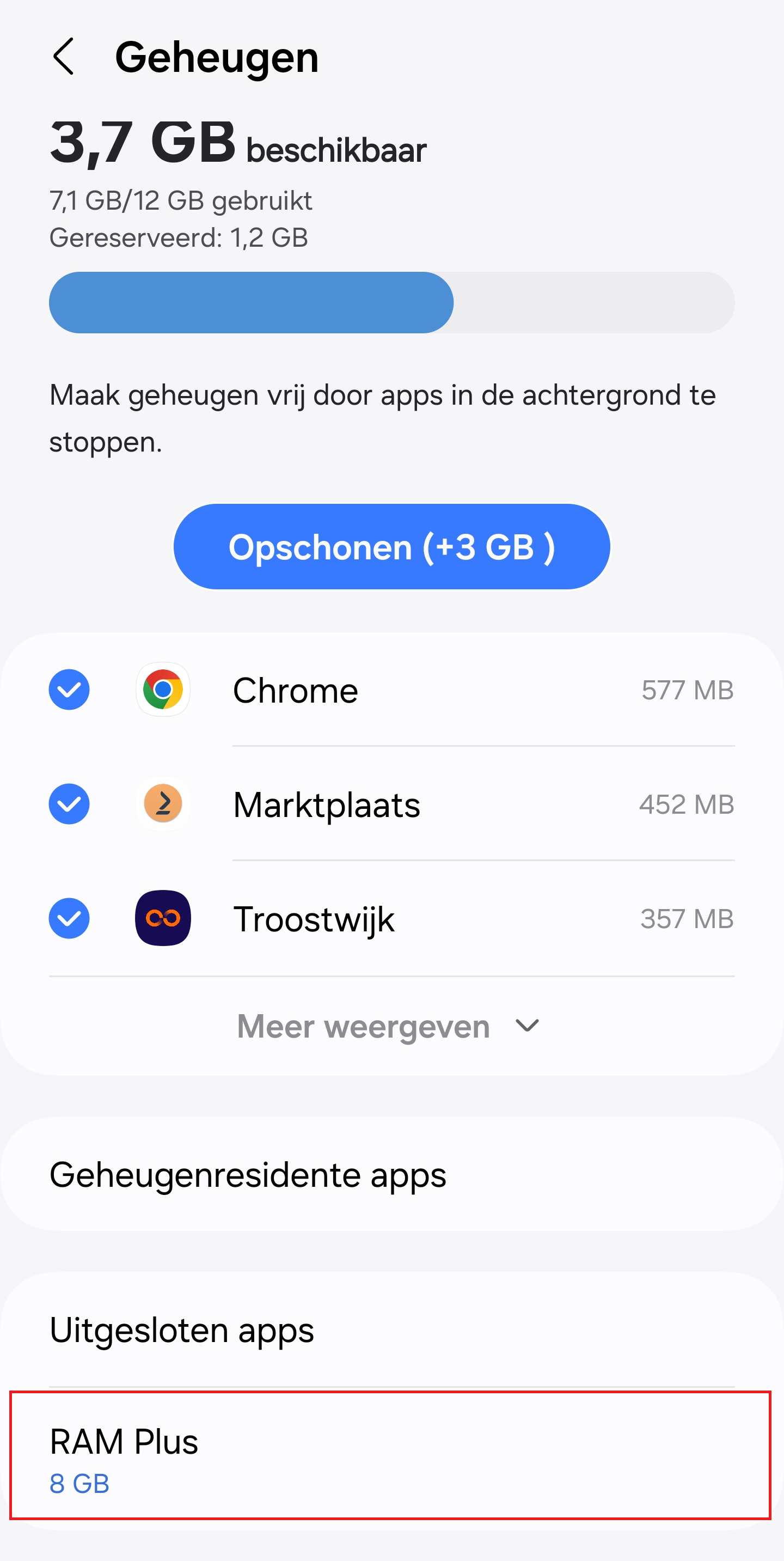Viewport: 784px width, 1561px height.
Task: Tap the Gereserveerd: 1,2 GB text
Action: pos(179,237)
